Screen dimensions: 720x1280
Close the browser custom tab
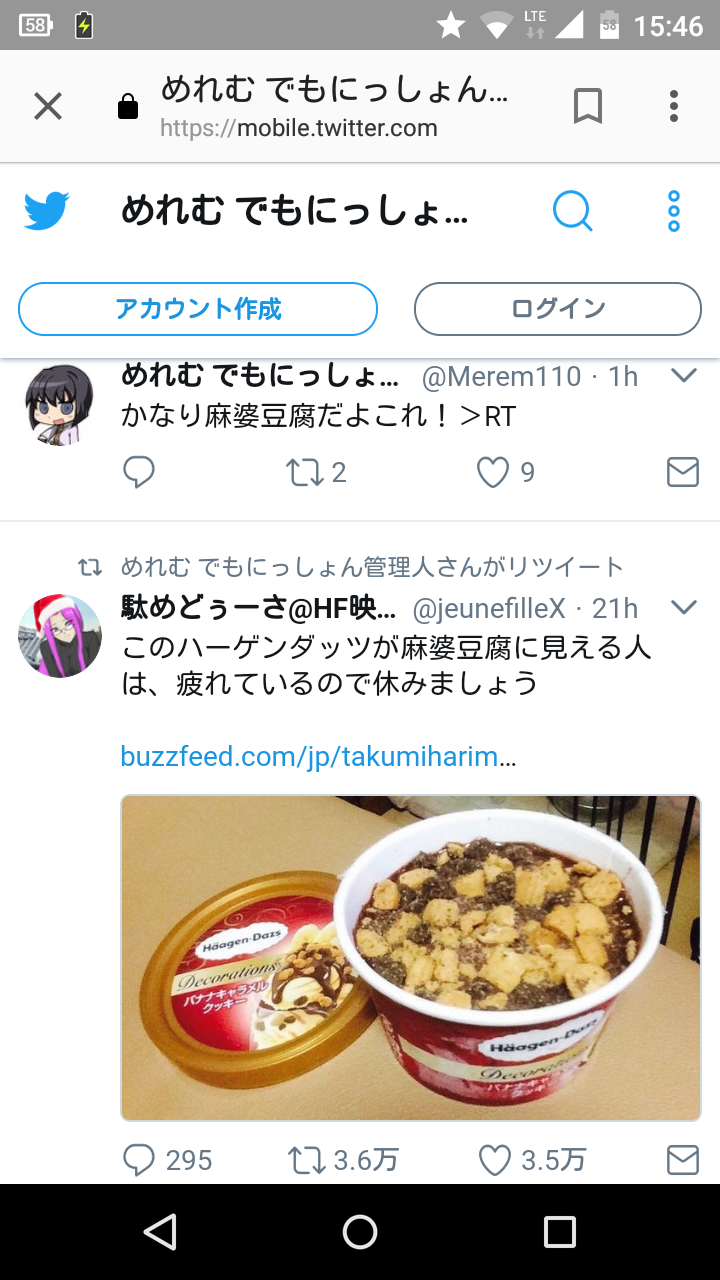[x=48, y=106]
